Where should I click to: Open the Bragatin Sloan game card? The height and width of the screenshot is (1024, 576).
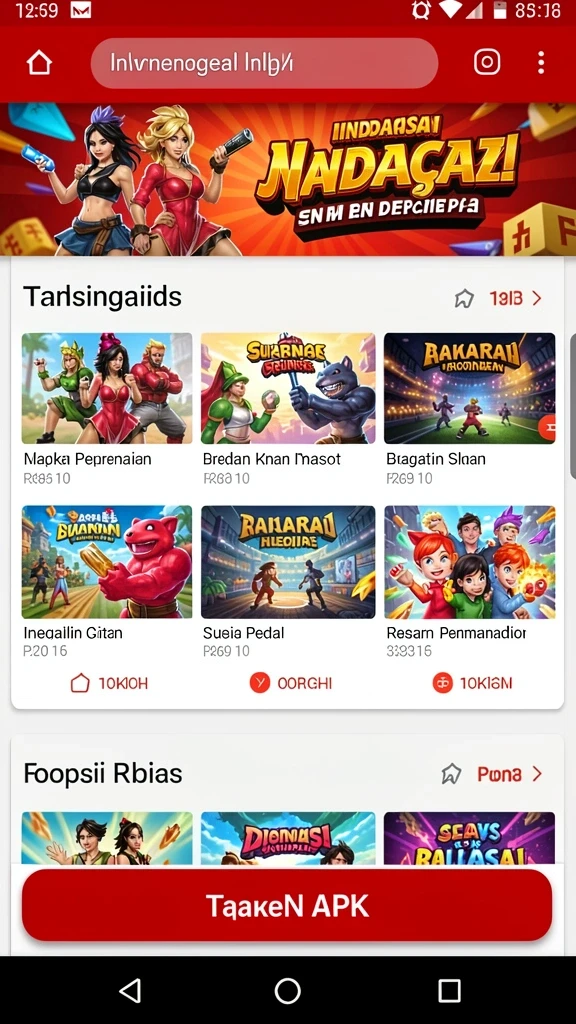[x=470, y=409]
